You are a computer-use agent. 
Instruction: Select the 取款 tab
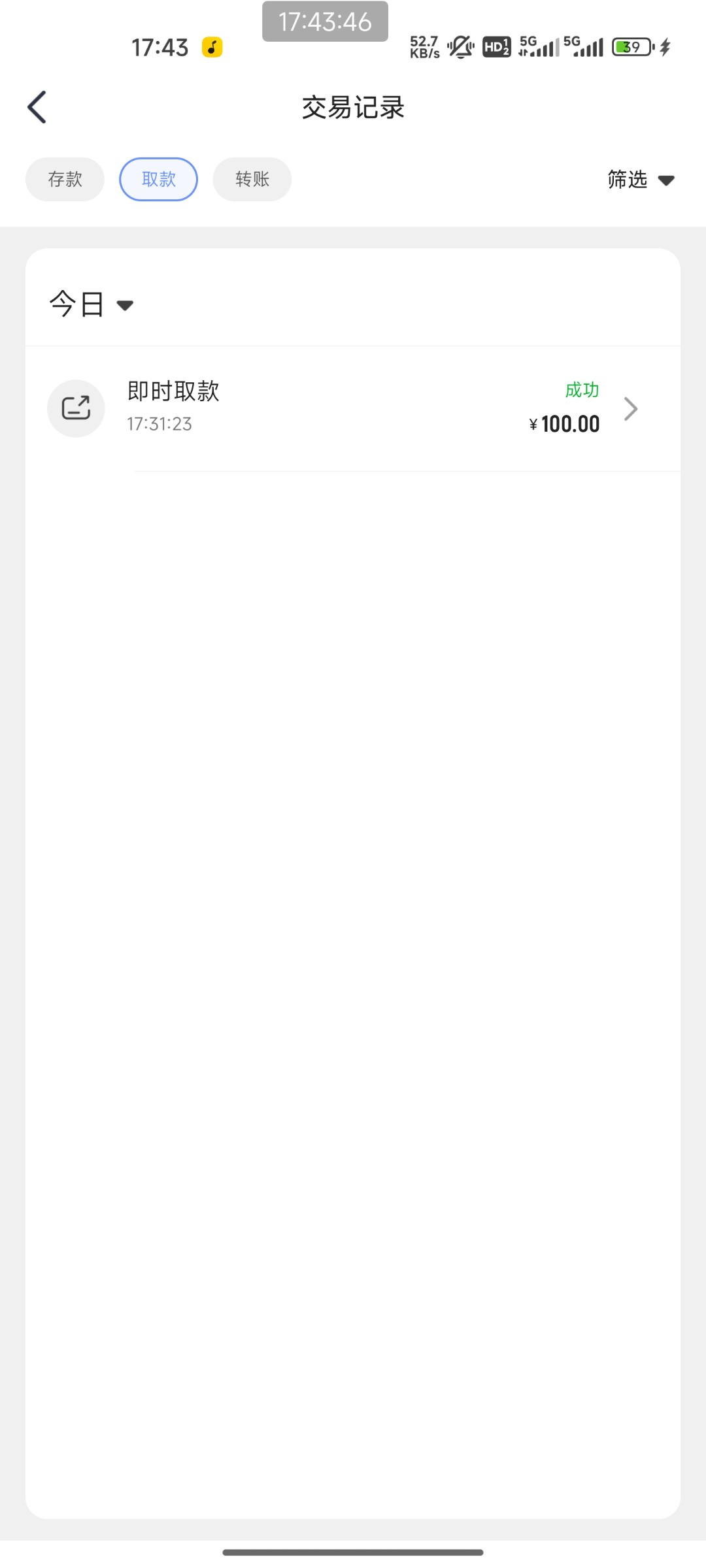click(158, 179)
